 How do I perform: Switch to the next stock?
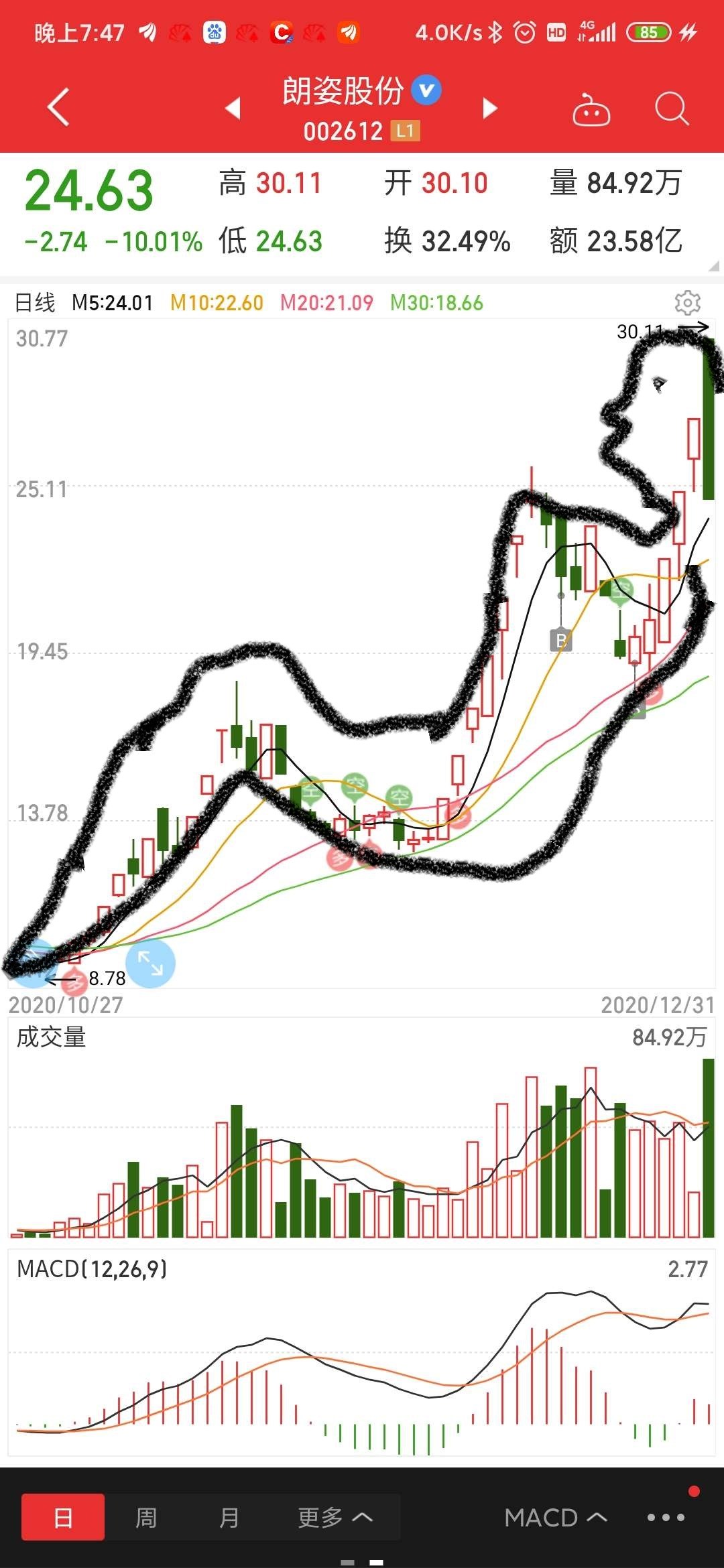tap(490, 108)
